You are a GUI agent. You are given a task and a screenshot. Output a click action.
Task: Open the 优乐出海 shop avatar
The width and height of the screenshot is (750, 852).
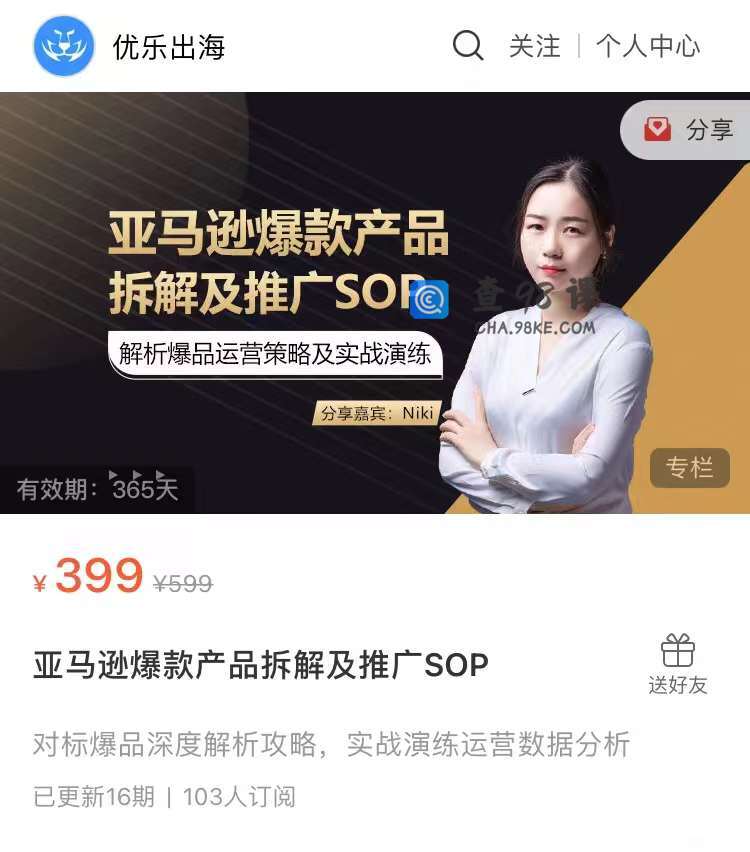tap(63, 46)
